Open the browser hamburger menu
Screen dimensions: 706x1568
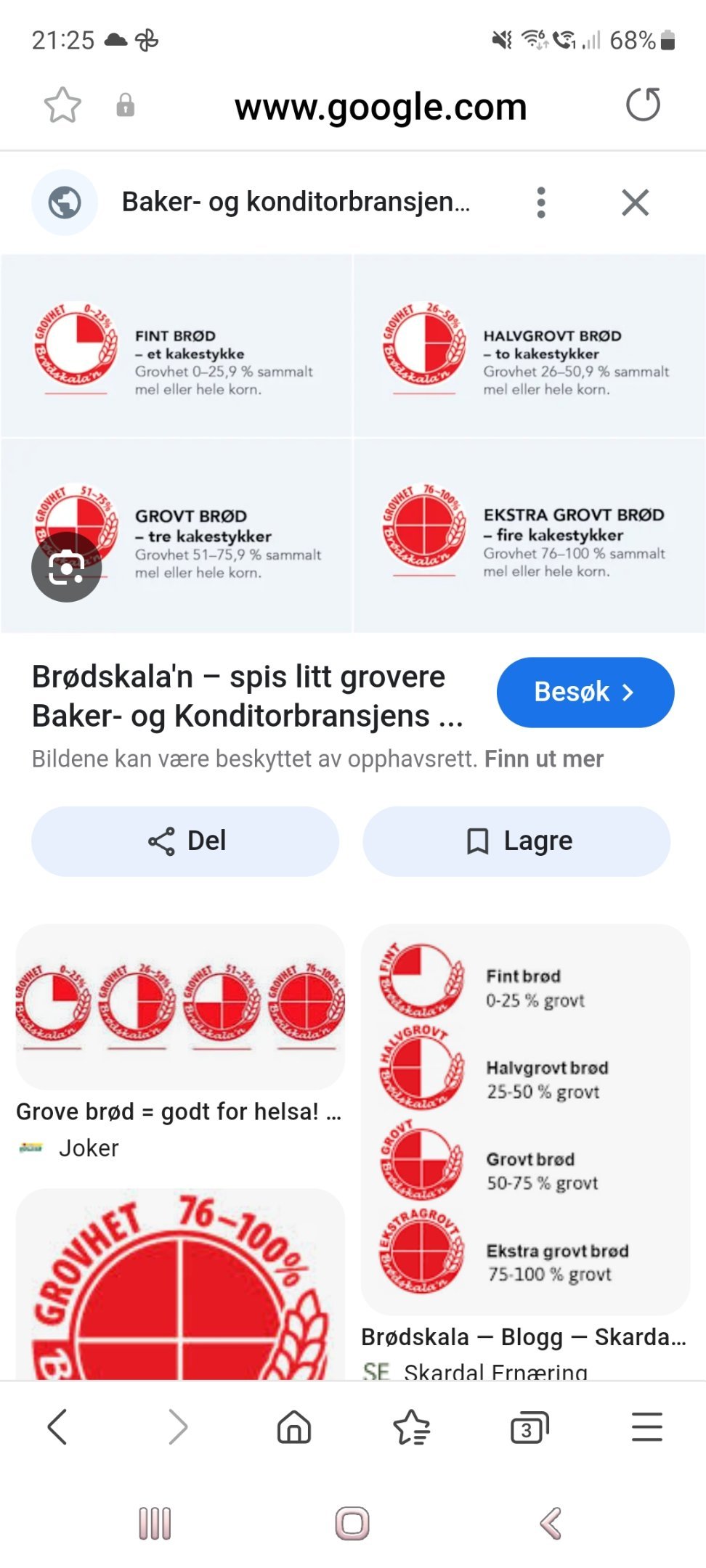pyautogui.click(x=646, y=1427)
